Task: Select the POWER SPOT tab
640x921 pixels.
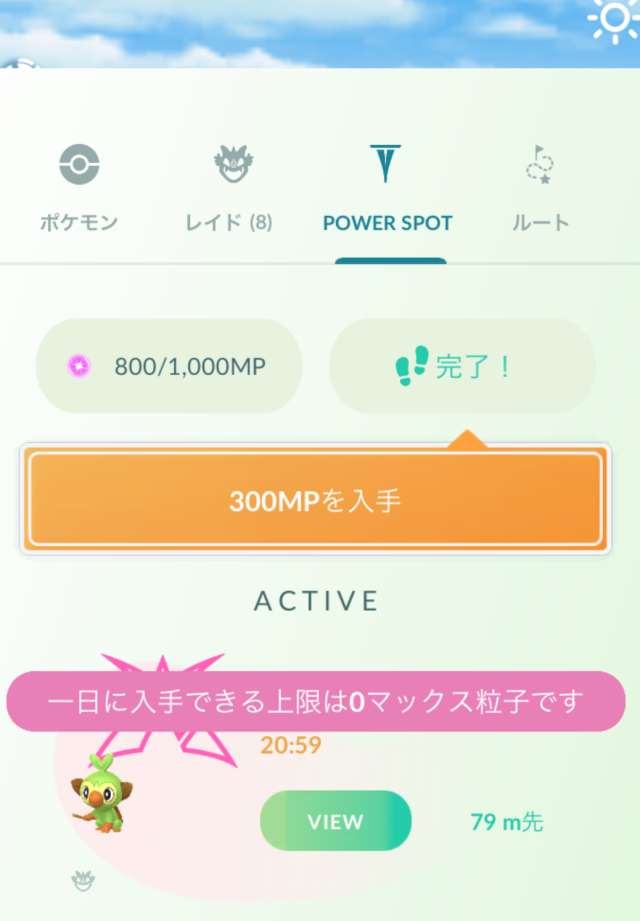Action: click(387, 188)
